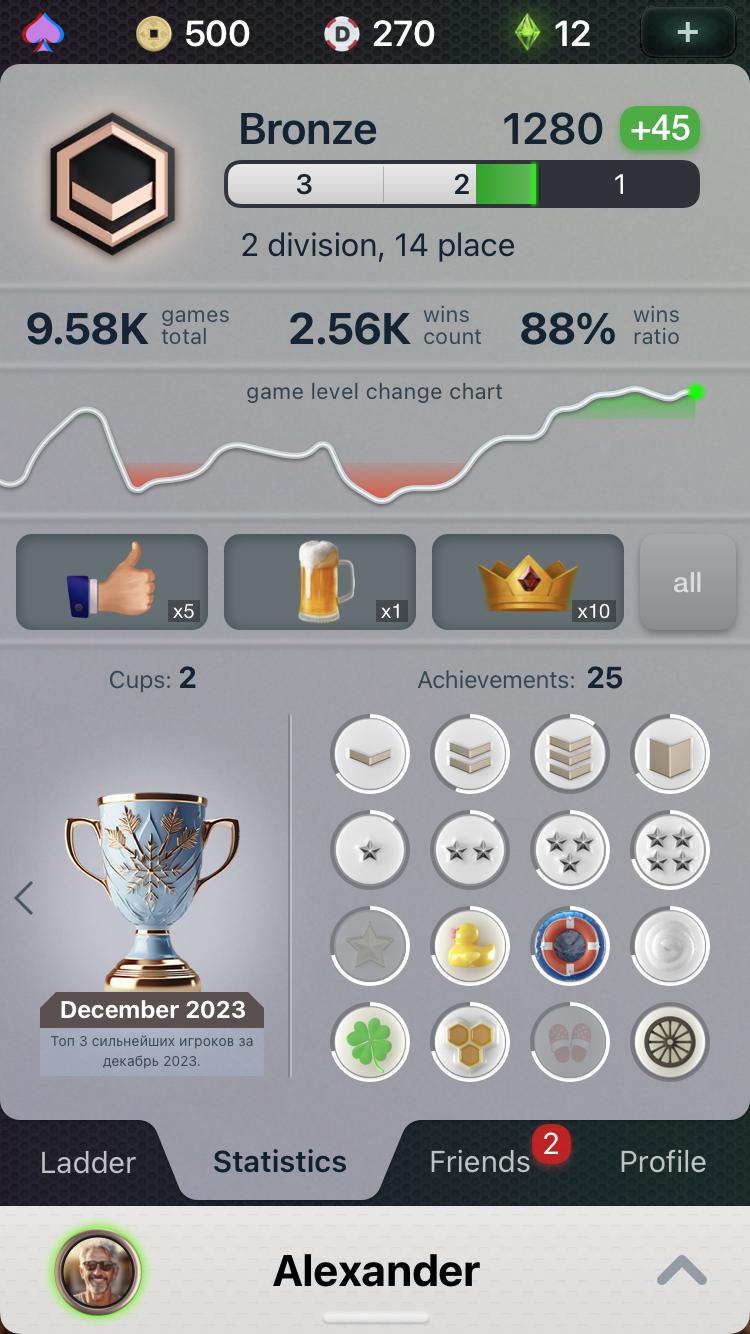
Task: Click the honeycomb achievement icon
Action: pos(470,1040)
